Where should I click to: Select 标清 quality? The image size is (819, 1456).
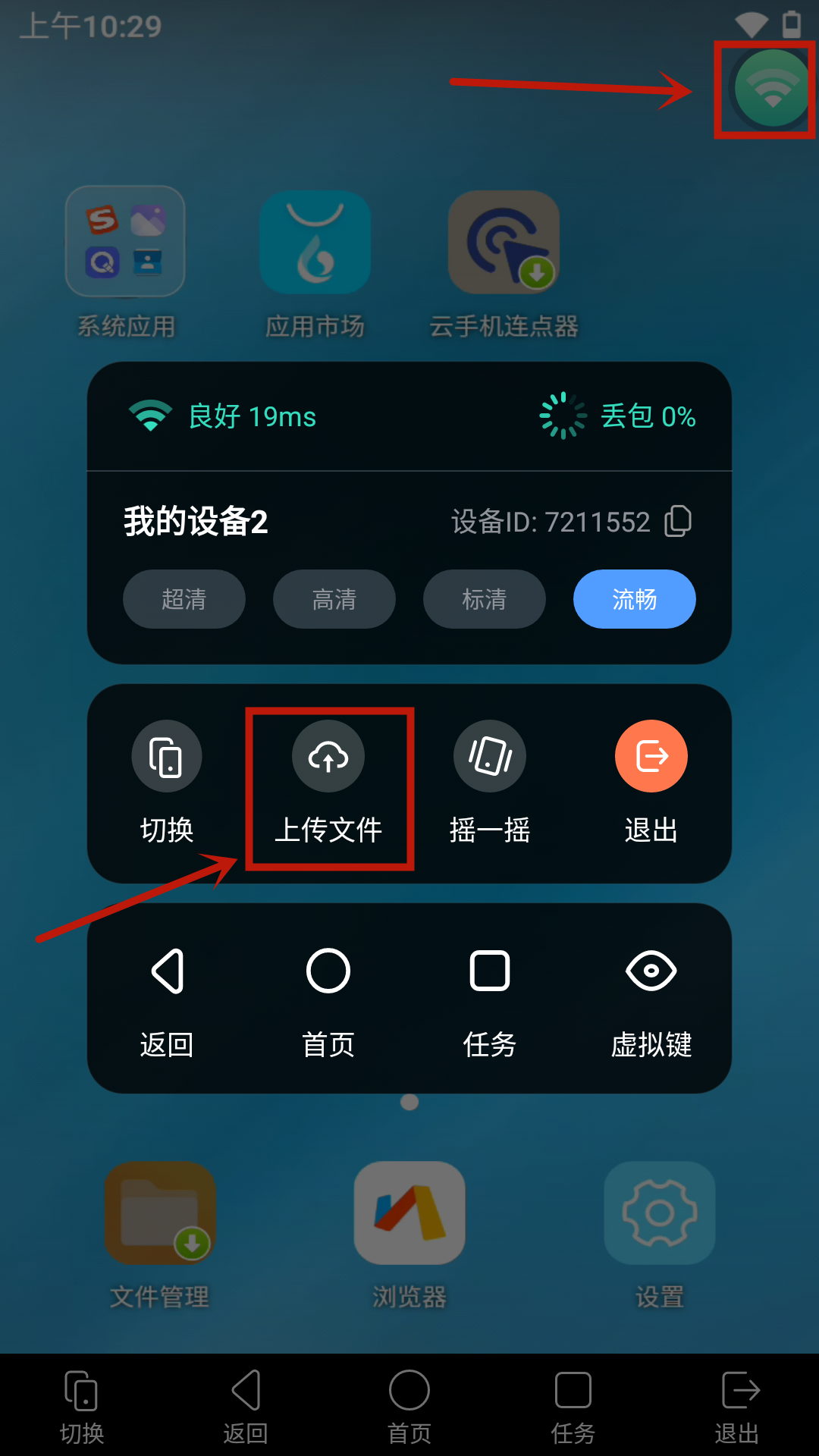[x=484, y=599]
